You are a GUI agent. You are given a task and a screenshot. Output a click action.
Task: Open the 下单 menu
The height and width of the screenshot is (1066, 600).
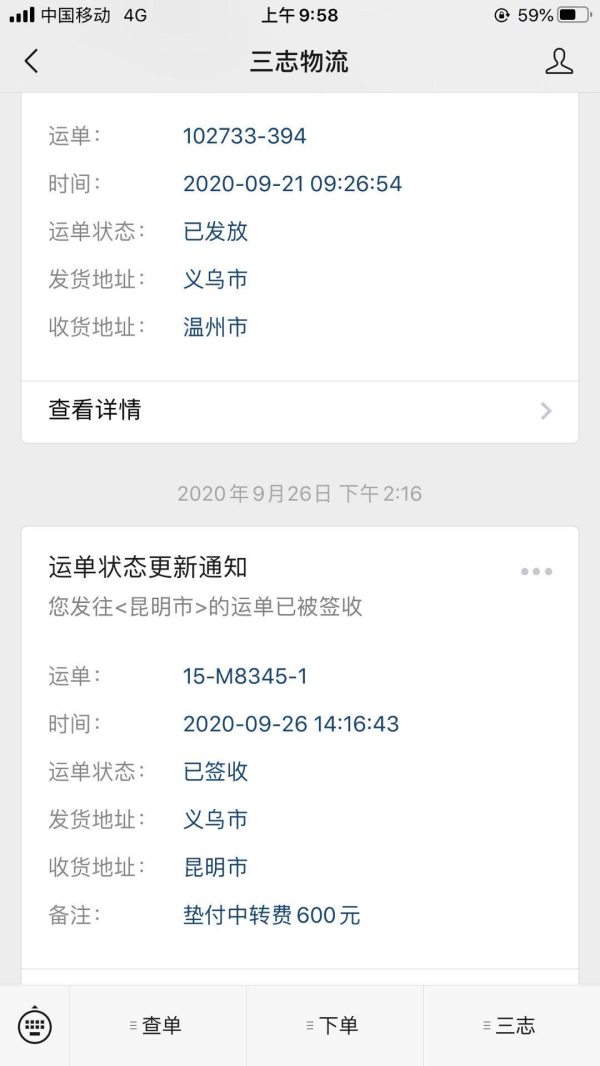click(335, 1025)
